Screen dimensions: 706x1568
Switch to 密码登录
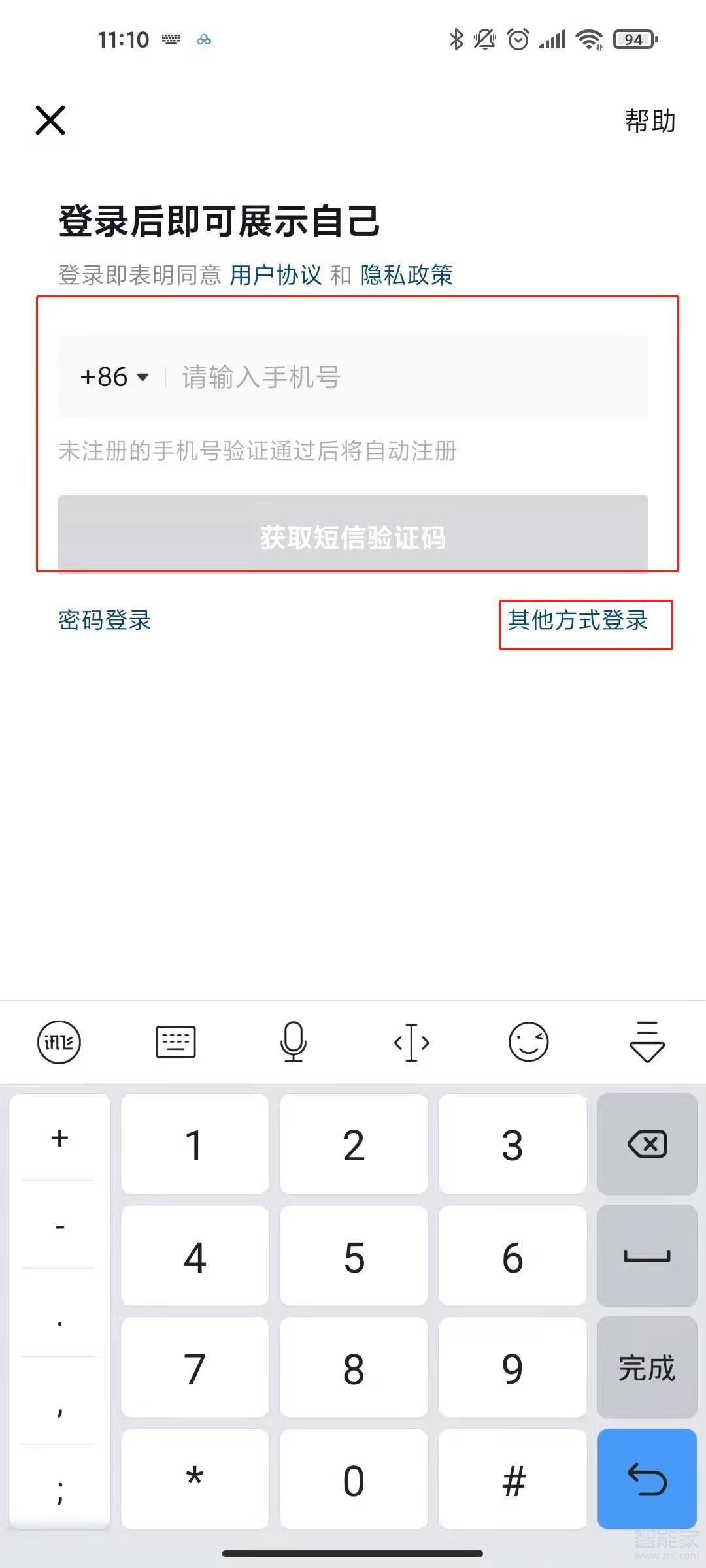(105, 620)
